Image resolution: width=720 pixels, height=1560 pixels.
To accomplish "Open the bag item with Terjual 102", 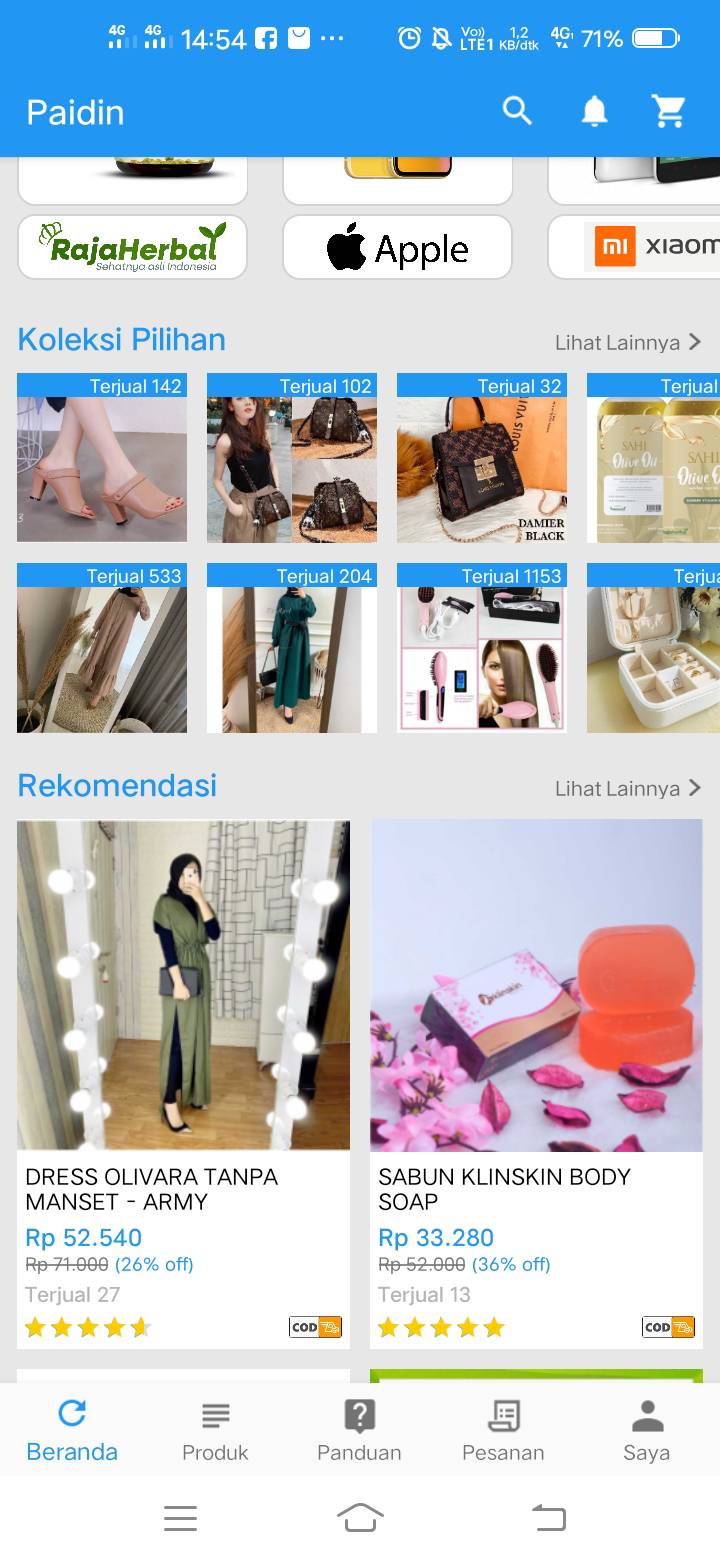I will tap(292, 457).
